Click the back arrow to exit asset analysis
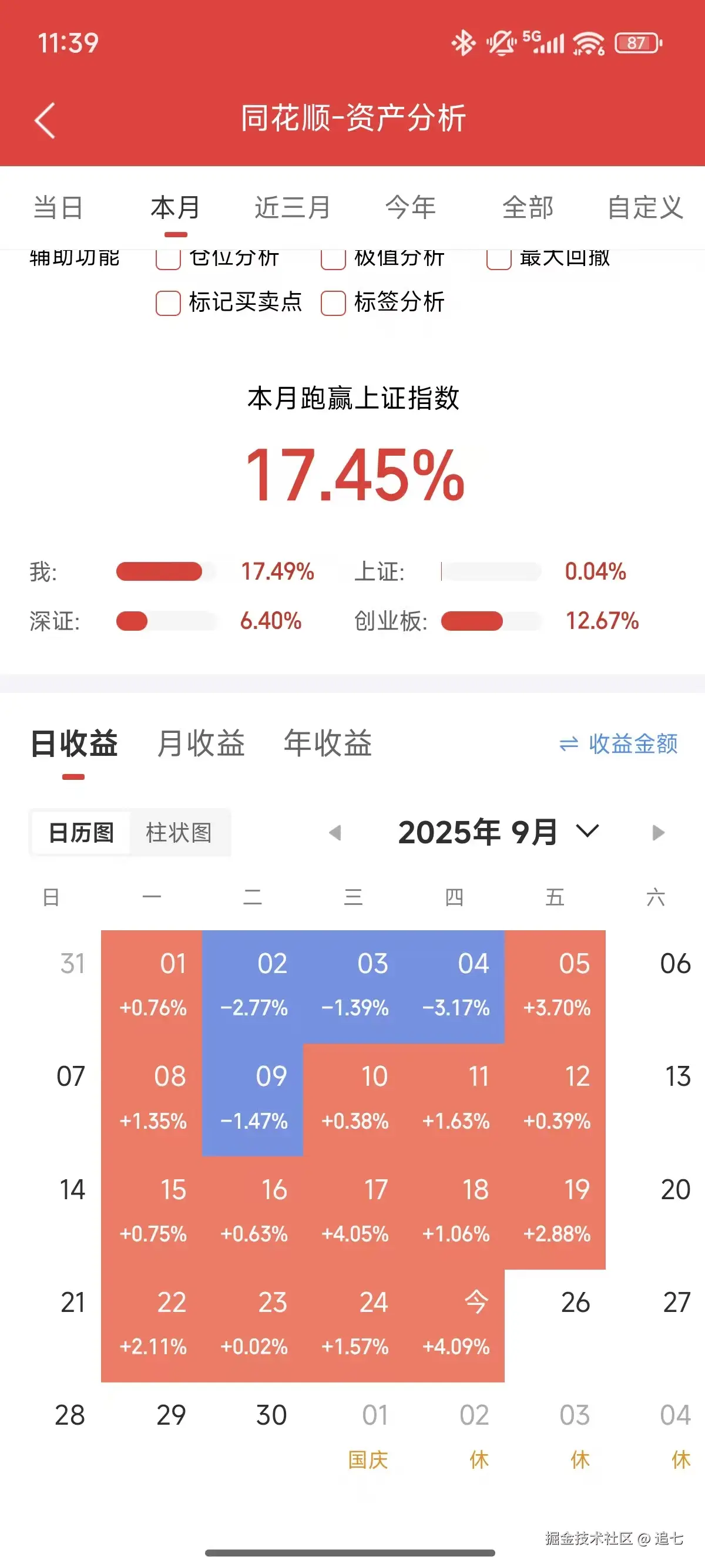Viewport: 705px width, 1568px height. (45, 119)
